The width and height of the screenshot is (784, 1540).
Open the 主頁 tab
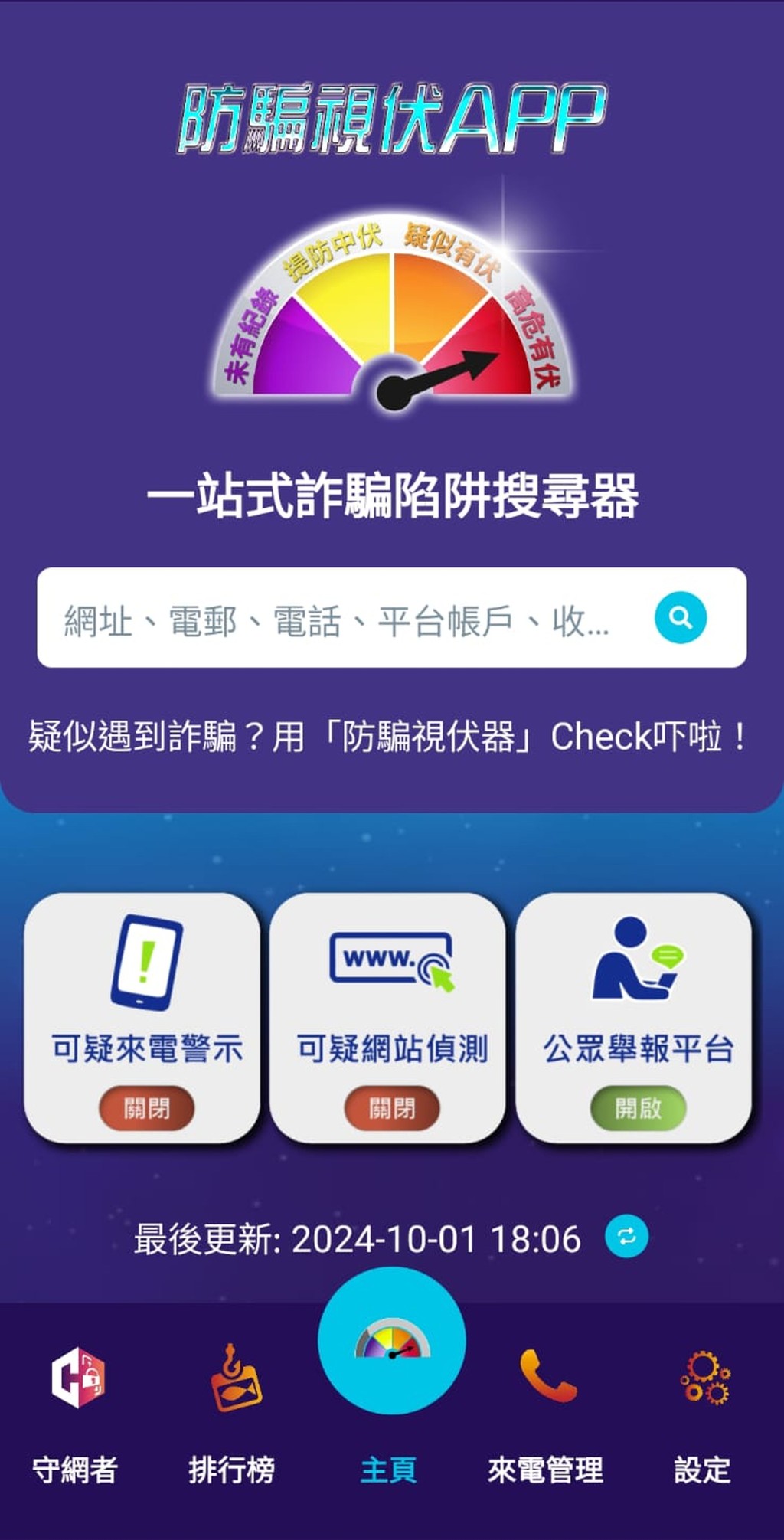tap(390, 1468)
